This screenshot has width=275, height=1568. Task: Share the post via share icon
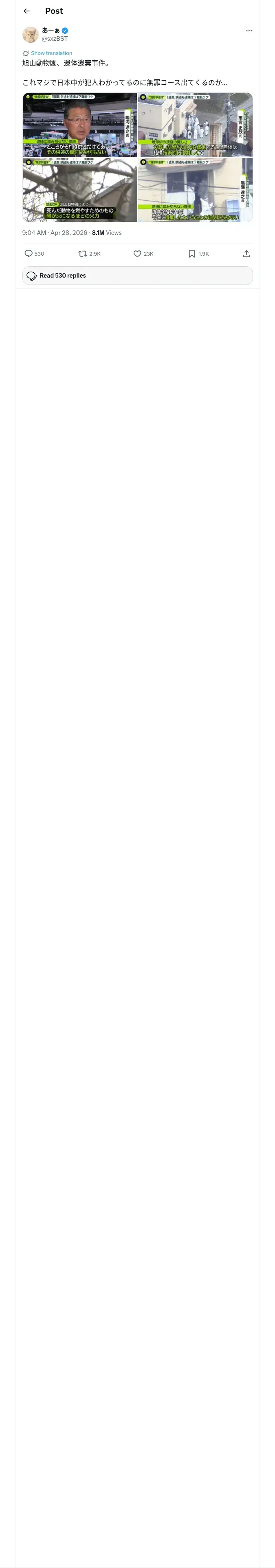(x=246, y=254)
